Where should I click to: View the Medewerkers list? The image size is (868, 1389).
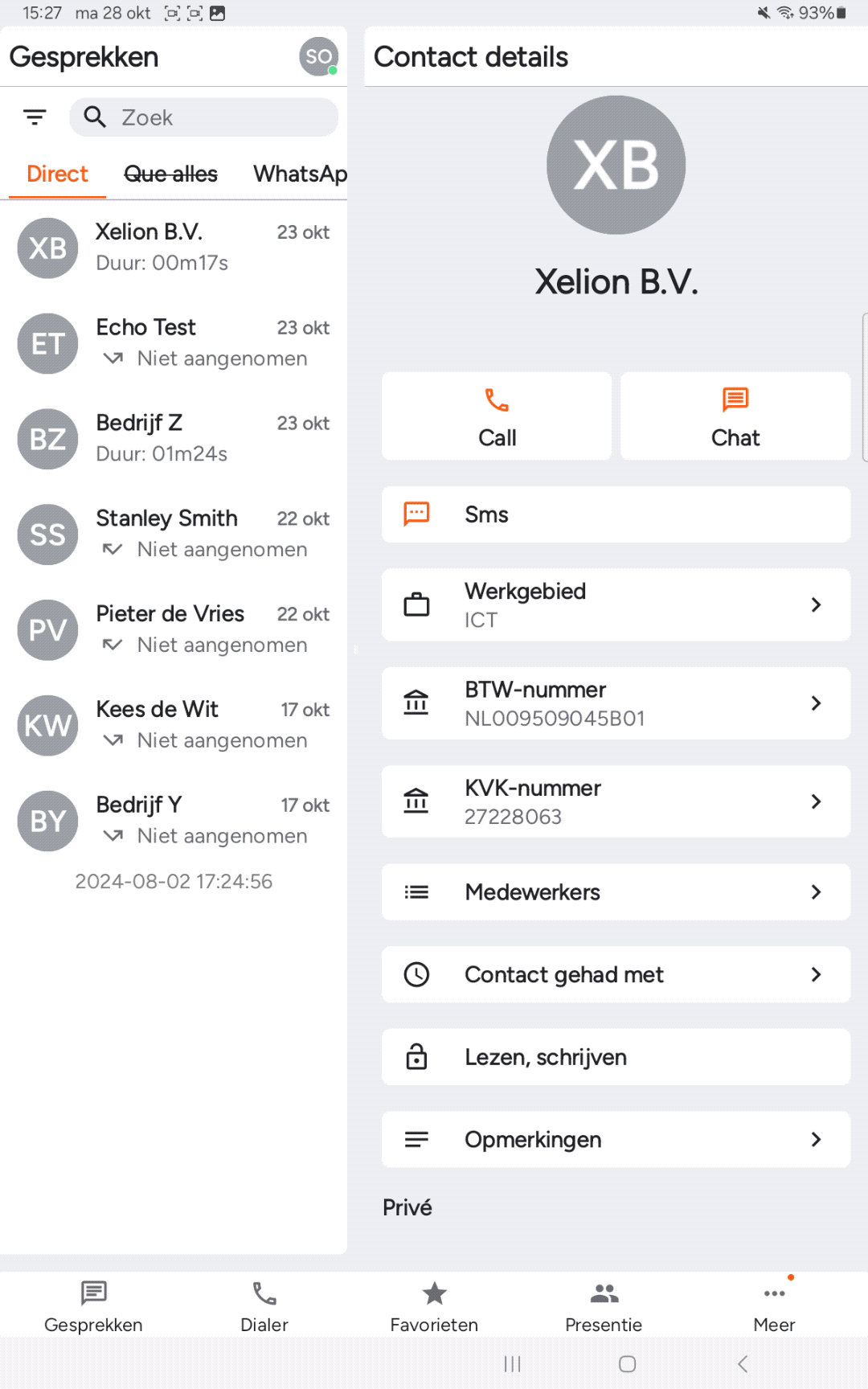616,892
